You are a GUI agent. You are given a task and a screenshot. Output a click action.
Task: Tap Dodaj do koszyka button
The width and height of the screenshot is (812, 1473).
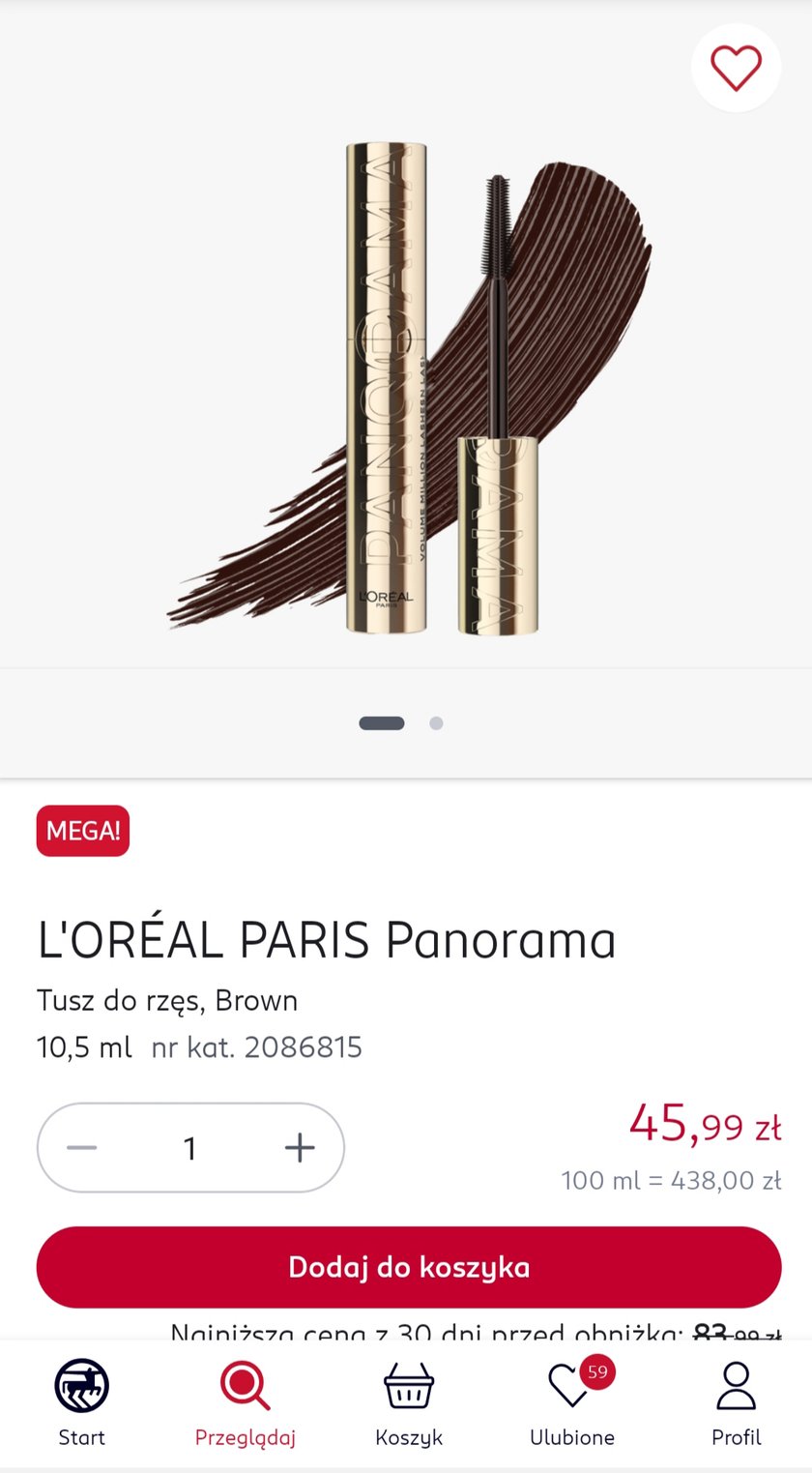pos(408,1267)
